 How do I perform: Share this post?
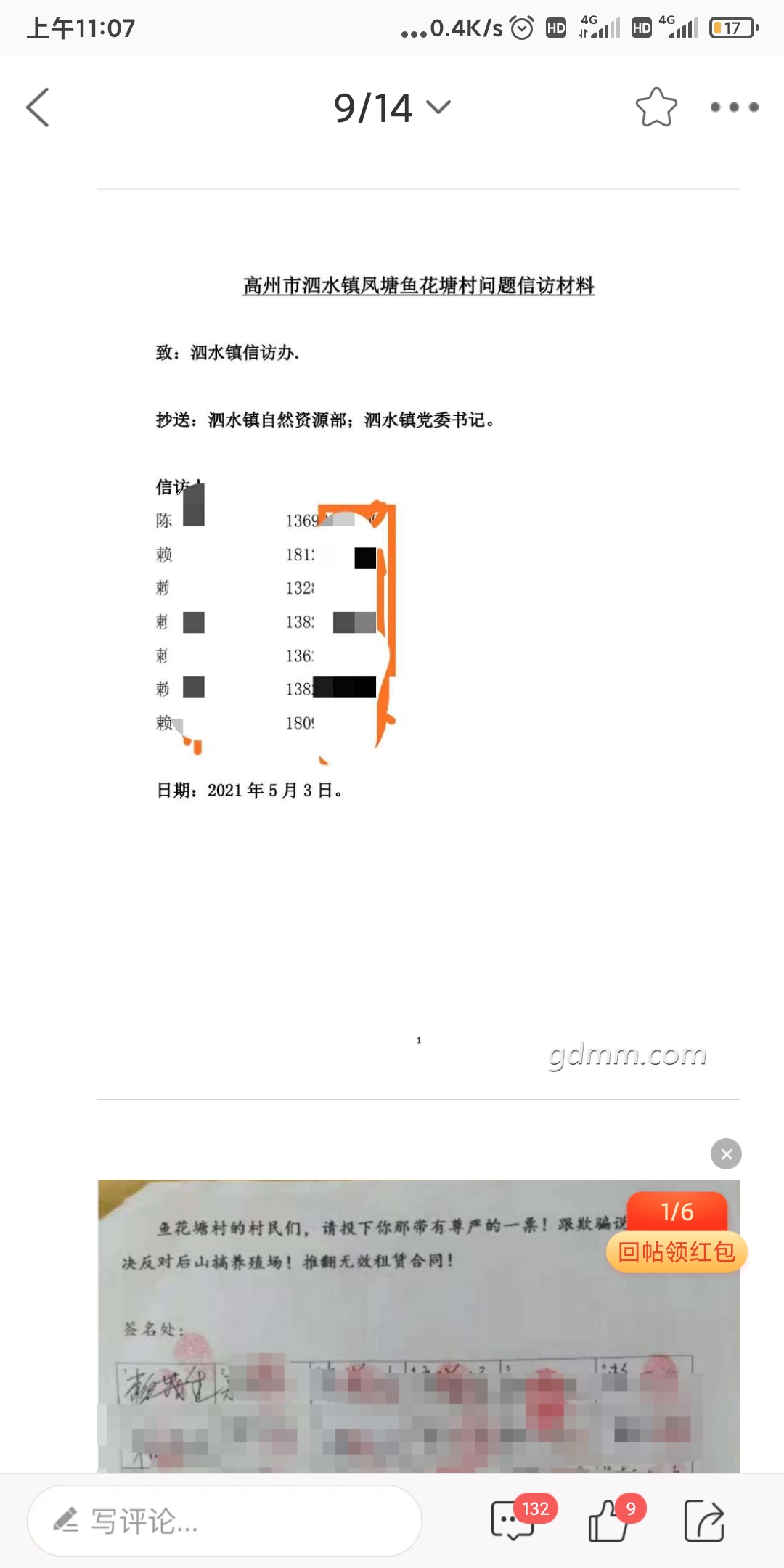point(703,1520)
